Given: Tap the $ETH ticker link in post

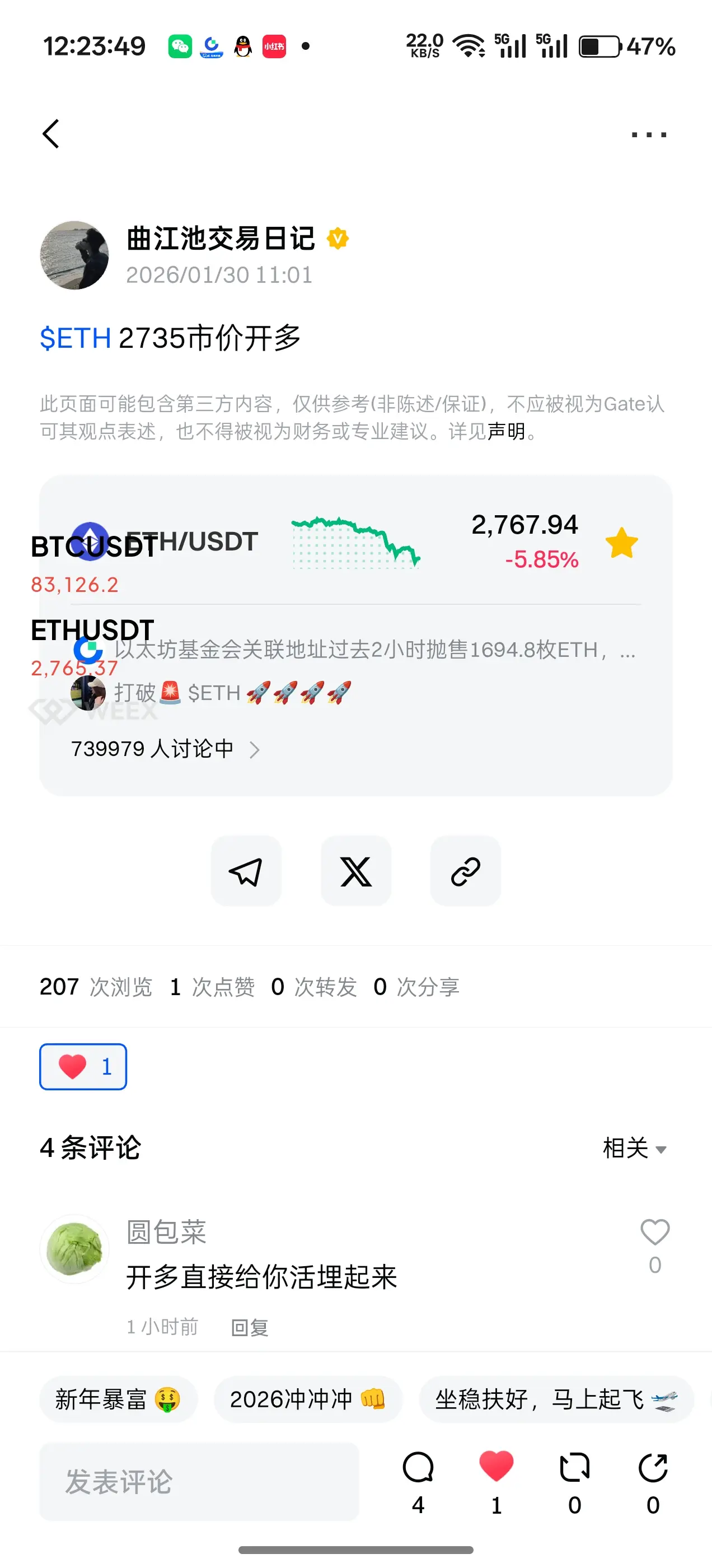Looking at the screenshot, I should (x=76, y=338).
